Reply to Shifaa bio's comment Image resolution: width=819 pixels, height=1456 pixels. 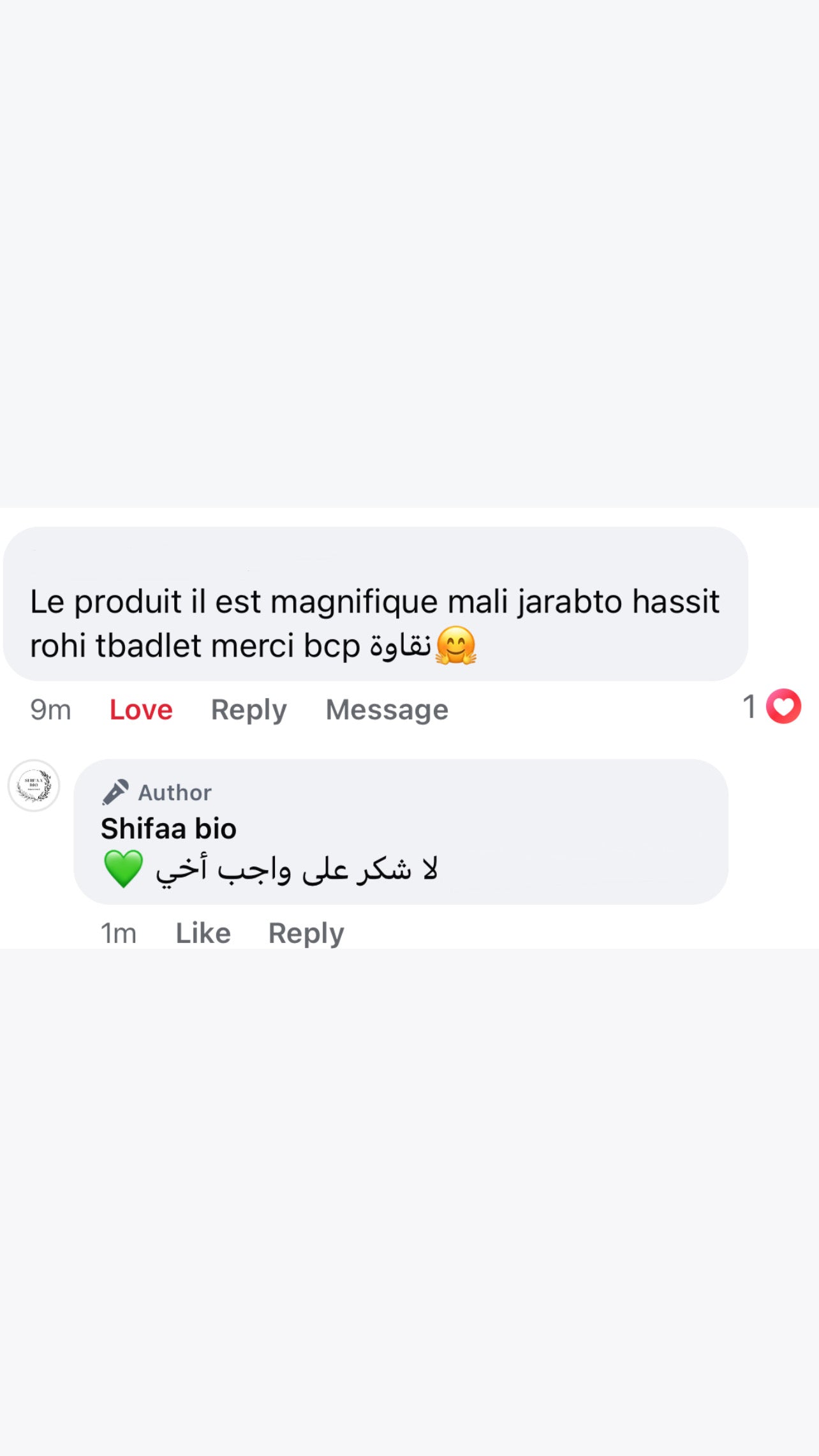point(306,933)
